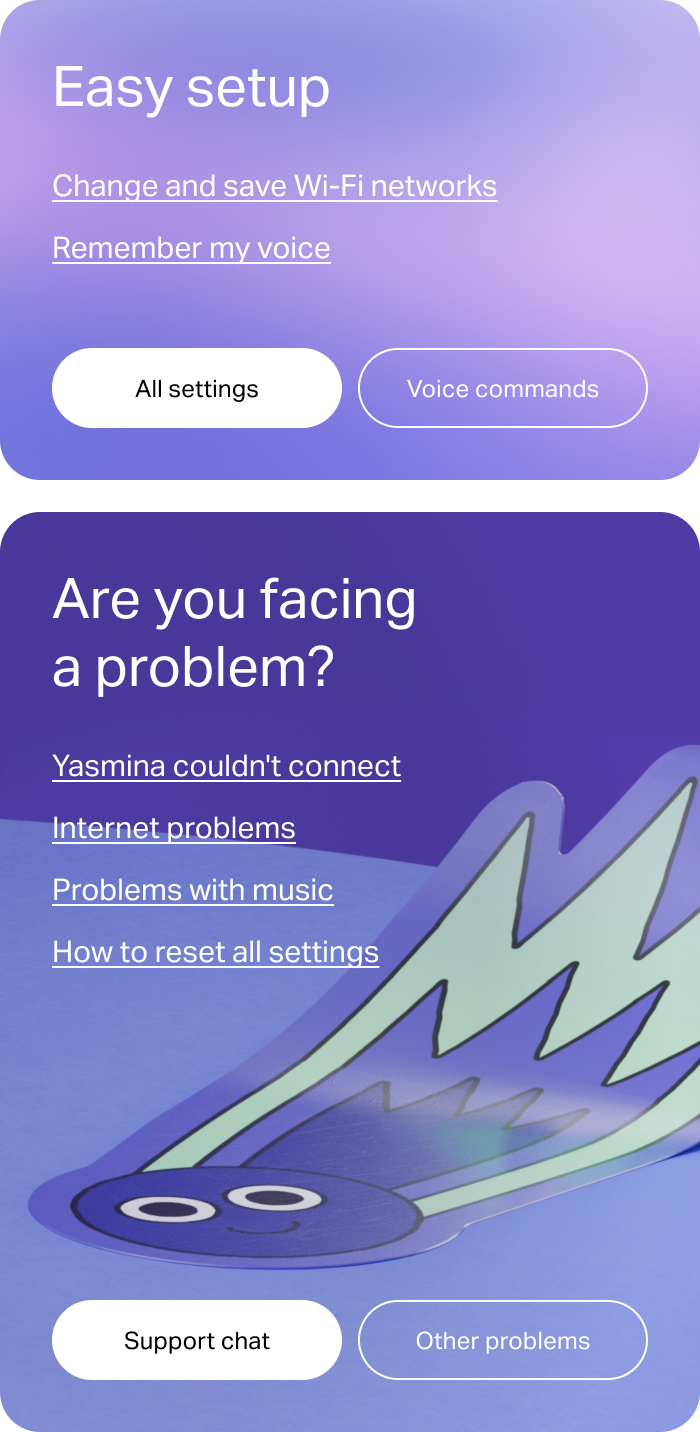Tap the All settings button
Image resolution: width=700 pixels, height=1432 pixels.
point(197,389)
